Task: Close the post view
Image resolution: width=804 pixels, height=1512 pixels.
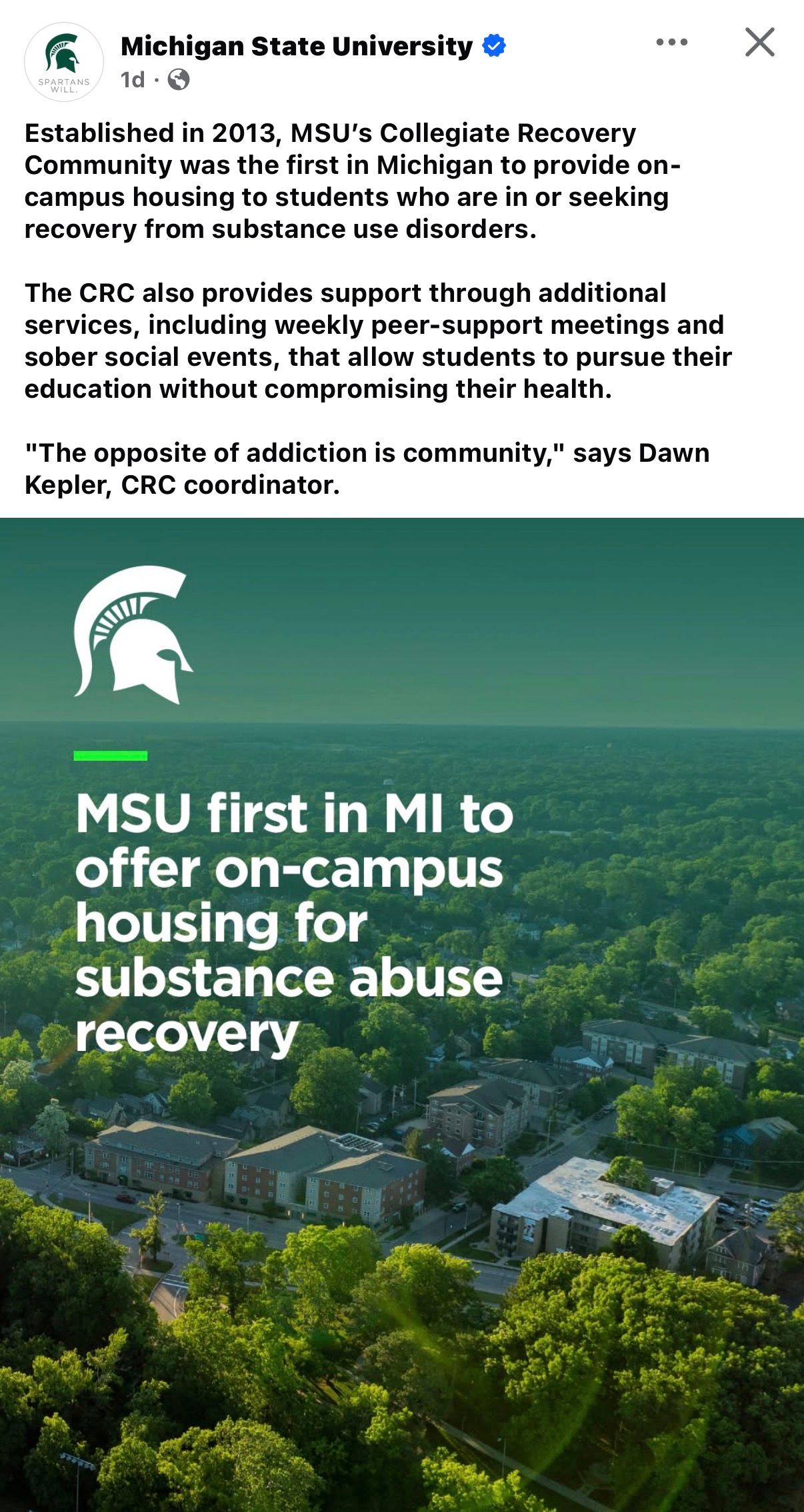Action: [759, 43]
